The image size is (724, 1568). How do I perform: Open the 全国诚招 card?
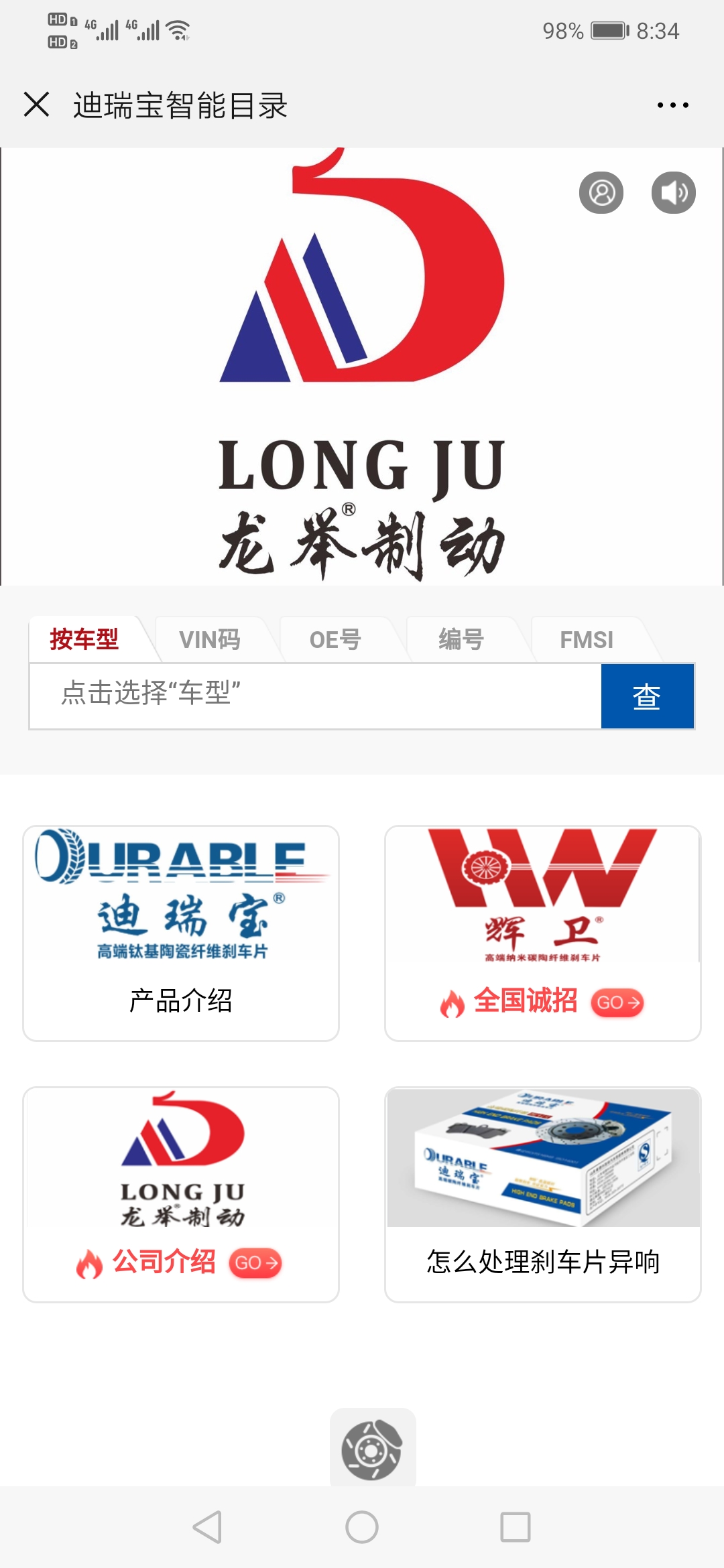click(542, 933)
